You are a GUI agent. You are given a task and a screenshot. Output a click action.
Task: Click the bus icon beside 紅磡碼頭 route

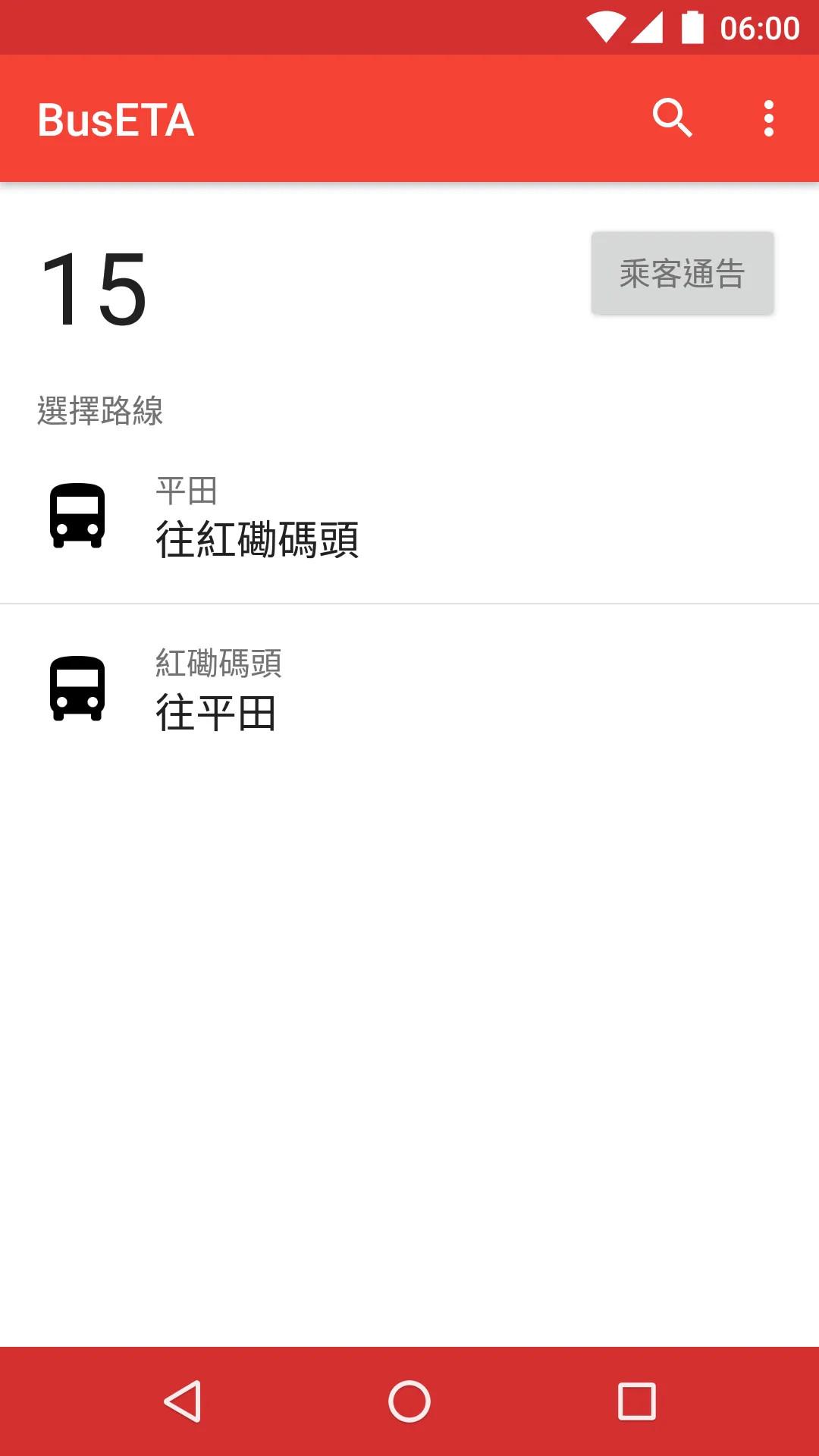[77, 692]
